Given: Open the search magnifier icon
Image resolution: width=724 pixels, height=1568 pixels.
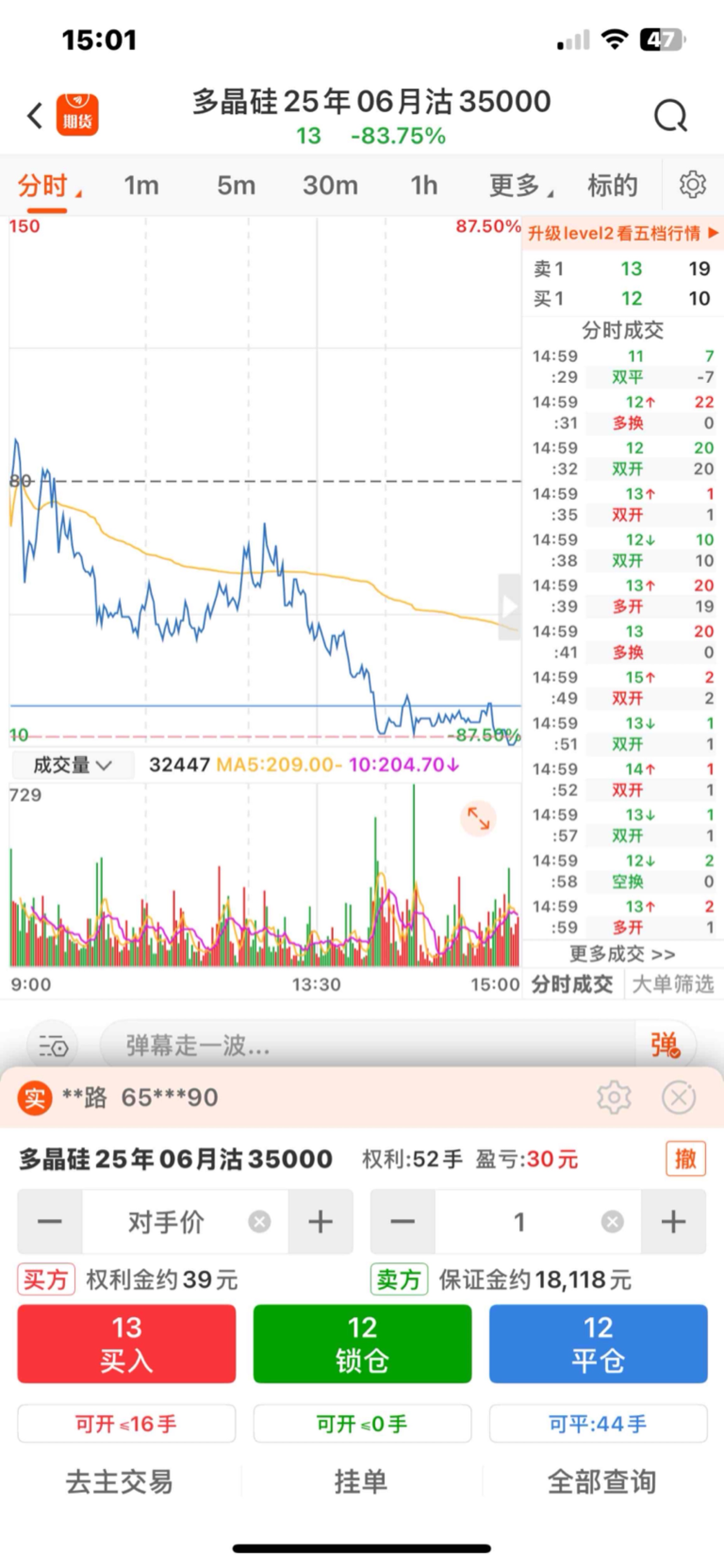Looking at the screenshot, I should (671, 116).
